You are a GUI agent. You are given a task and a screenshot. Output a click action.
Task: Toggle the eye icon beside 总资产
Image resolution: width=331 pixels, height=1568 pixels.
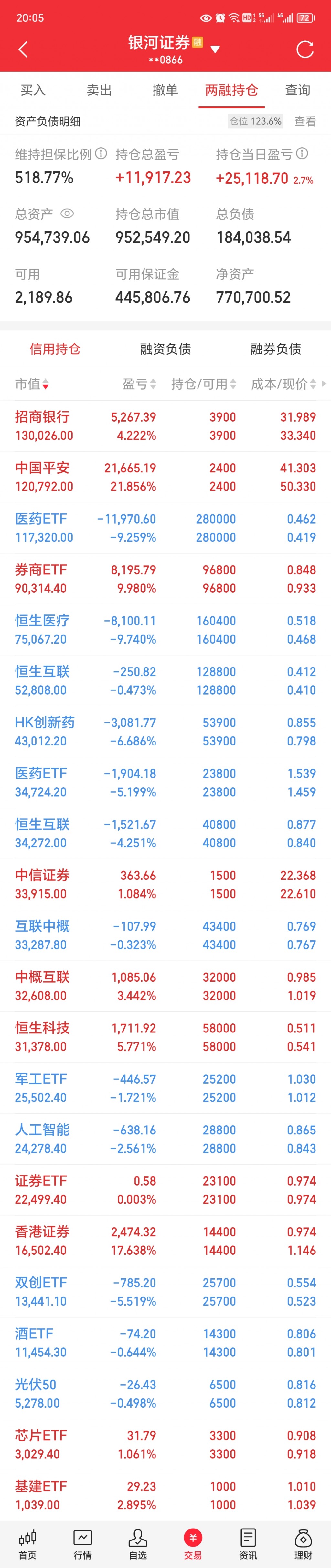coord(68,214)
